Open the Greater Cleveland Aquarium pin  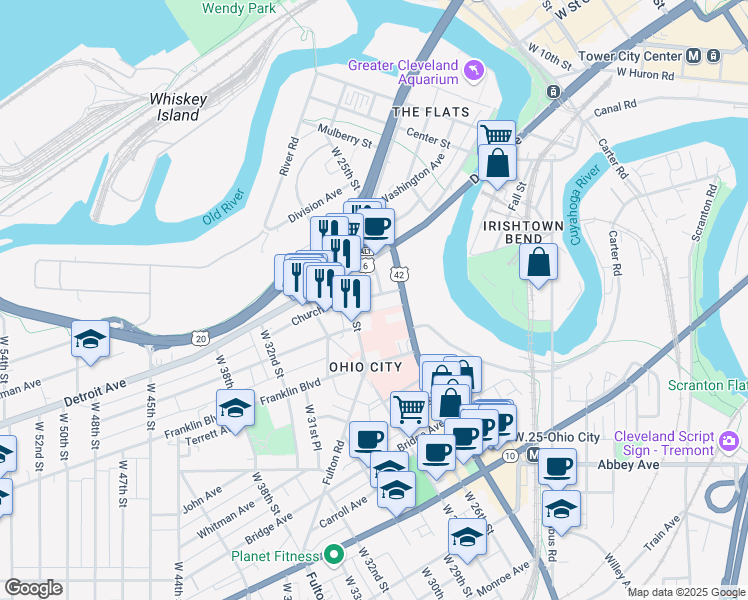(474, 71)
